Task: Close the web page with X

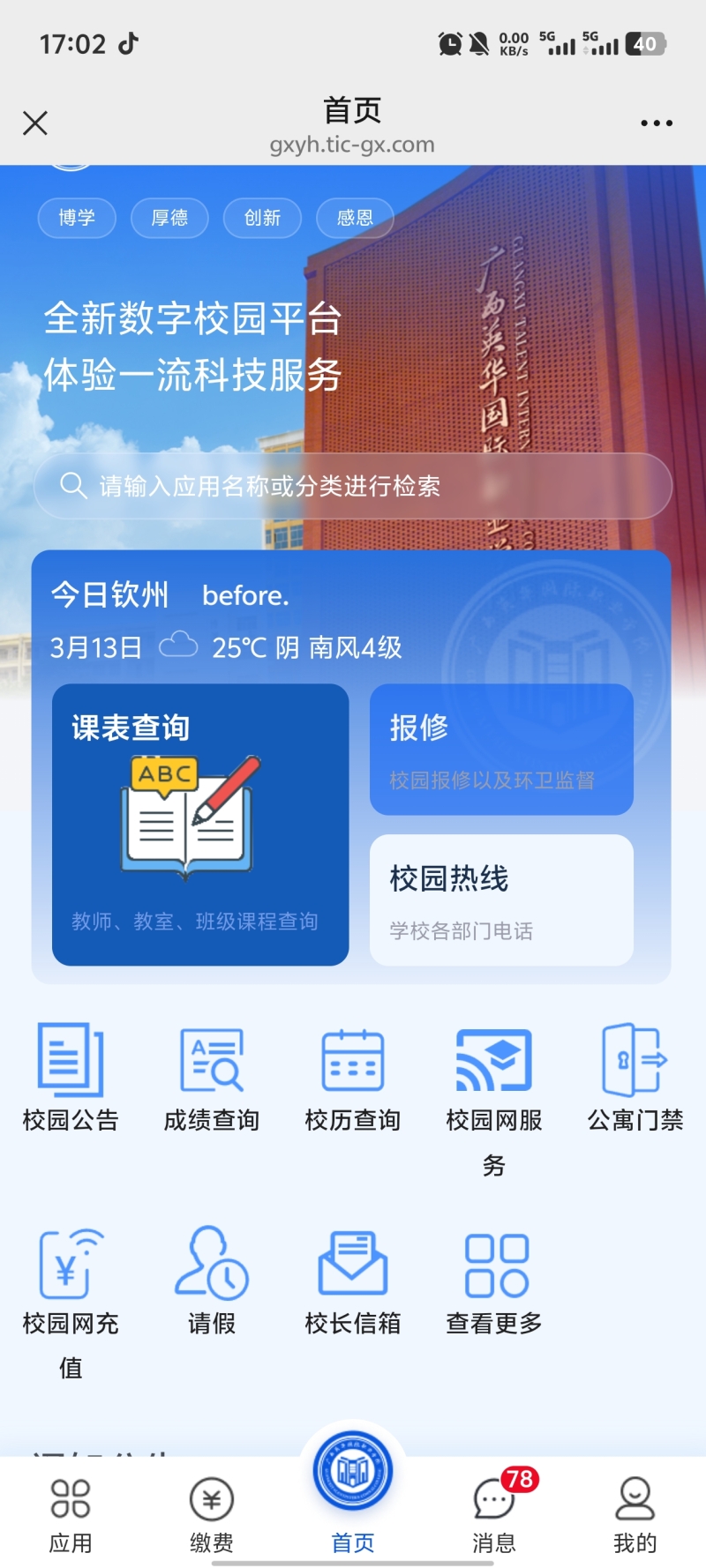Action: 35,123
